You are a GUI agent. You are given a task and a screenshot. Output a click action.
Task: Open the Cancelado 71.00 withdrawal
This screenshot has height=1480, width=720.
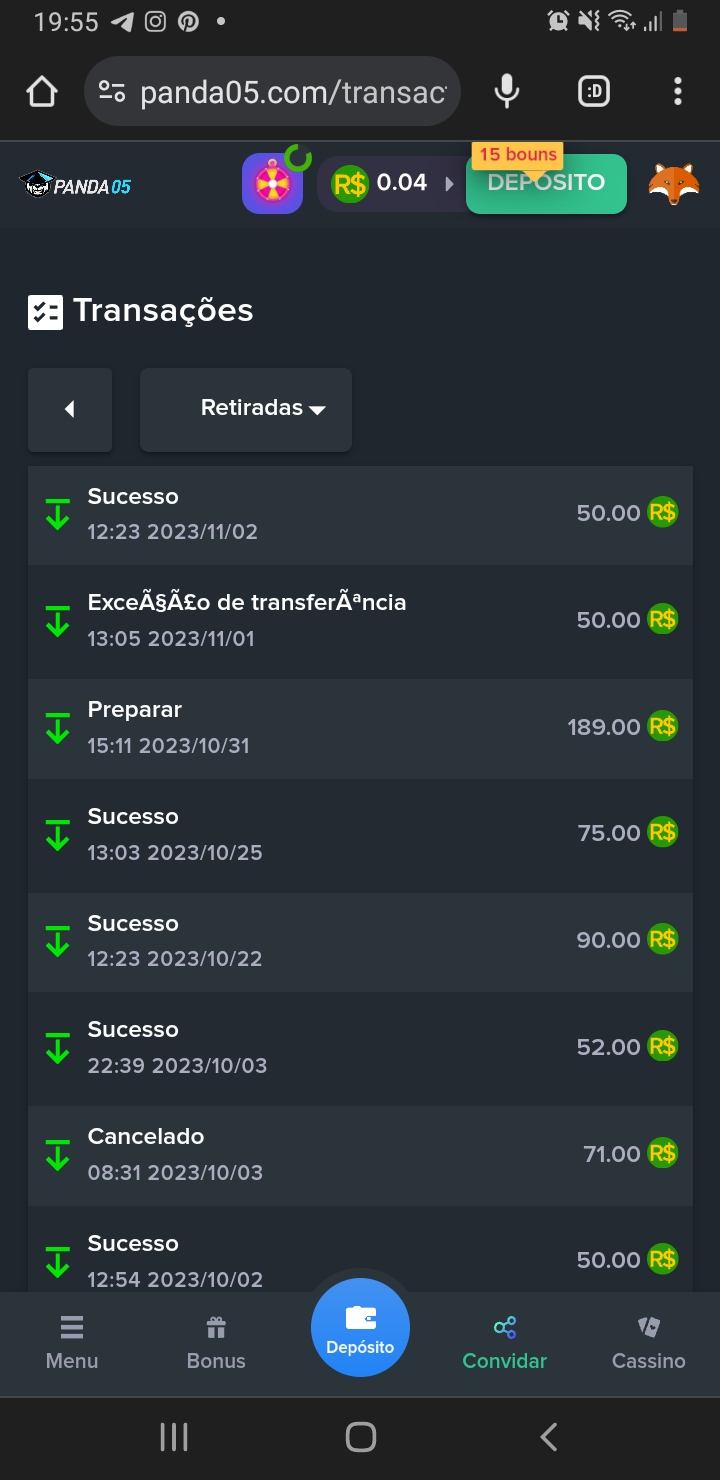pyautogui.click(x=360, y=1154)
